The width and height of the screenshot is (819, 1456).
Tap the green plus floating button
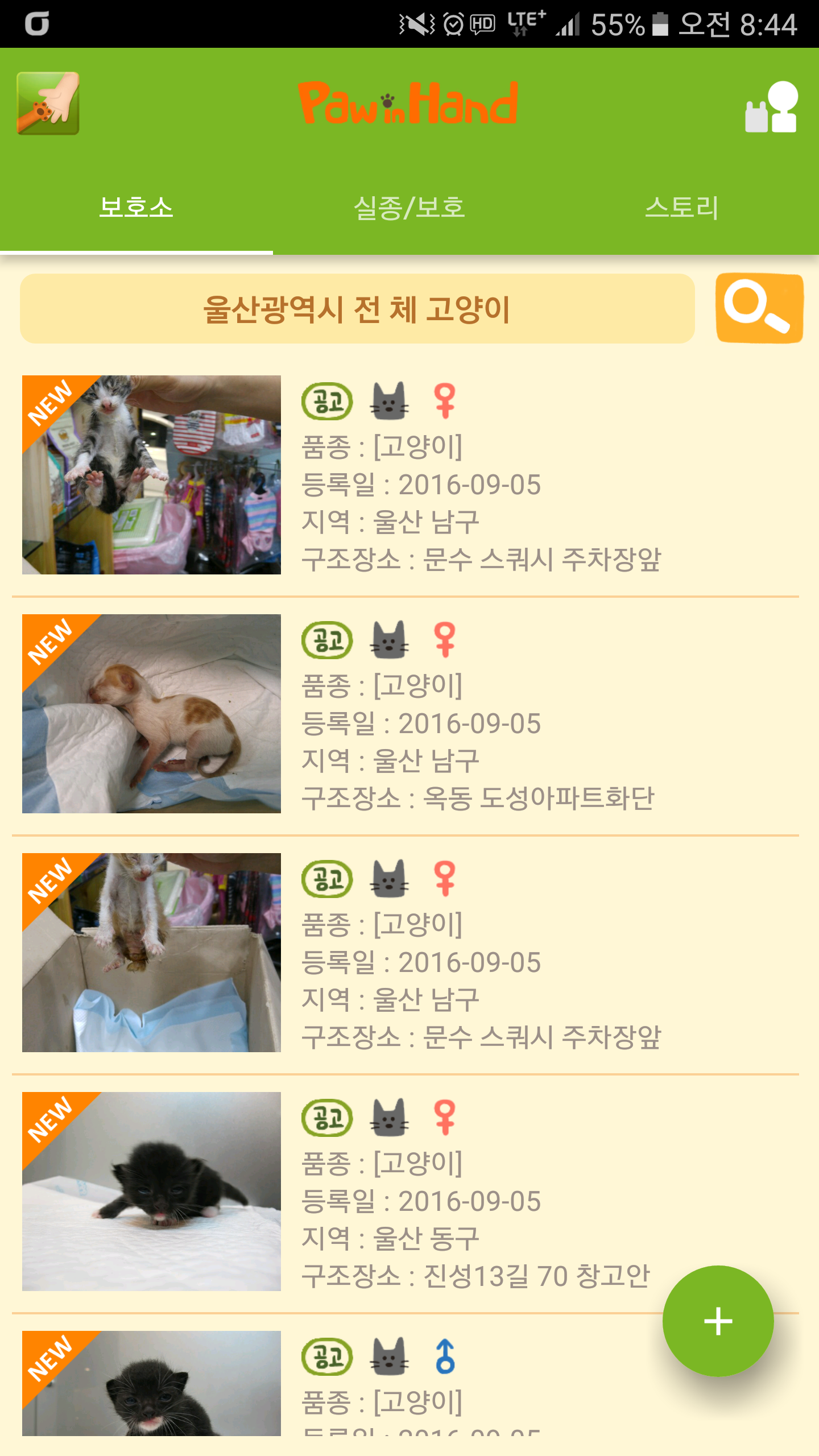718,1321
